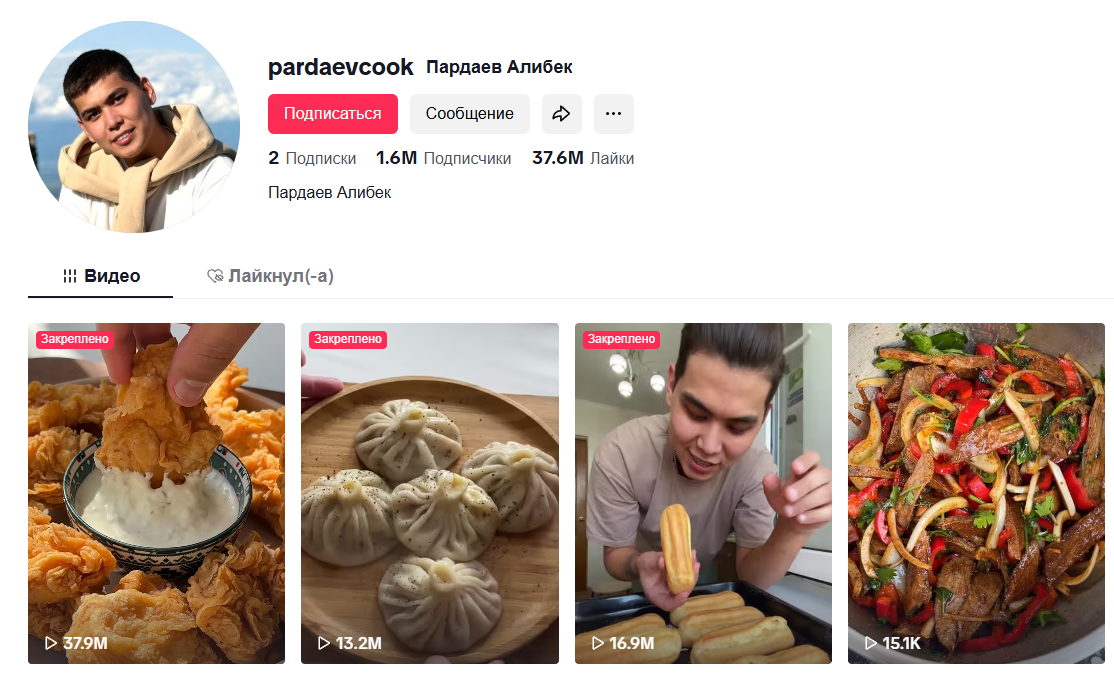
Task: Open the dumplings video with 13.2M views
Action: coord(429,493)
